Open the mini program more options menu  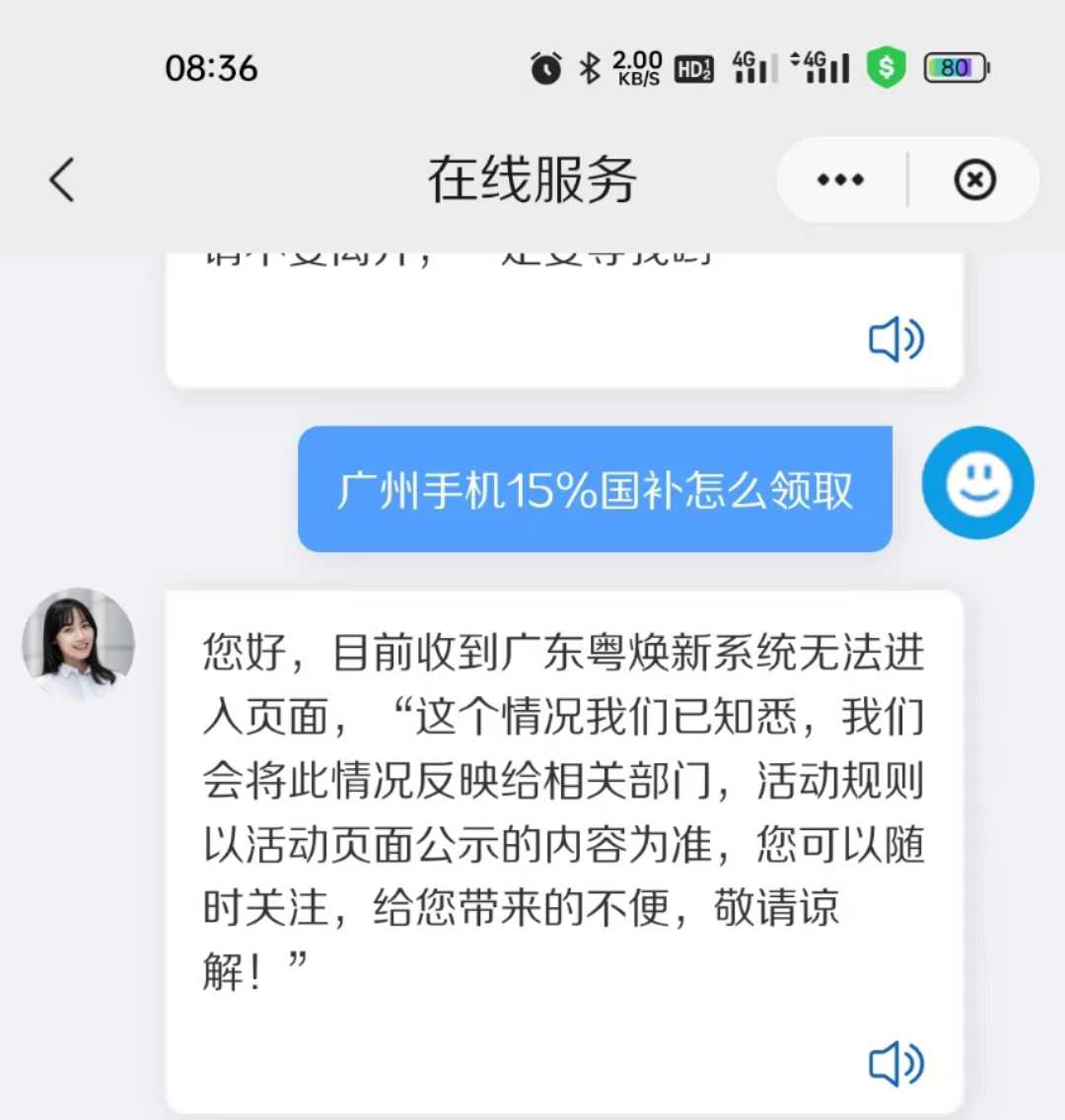[x=840, y=180]
